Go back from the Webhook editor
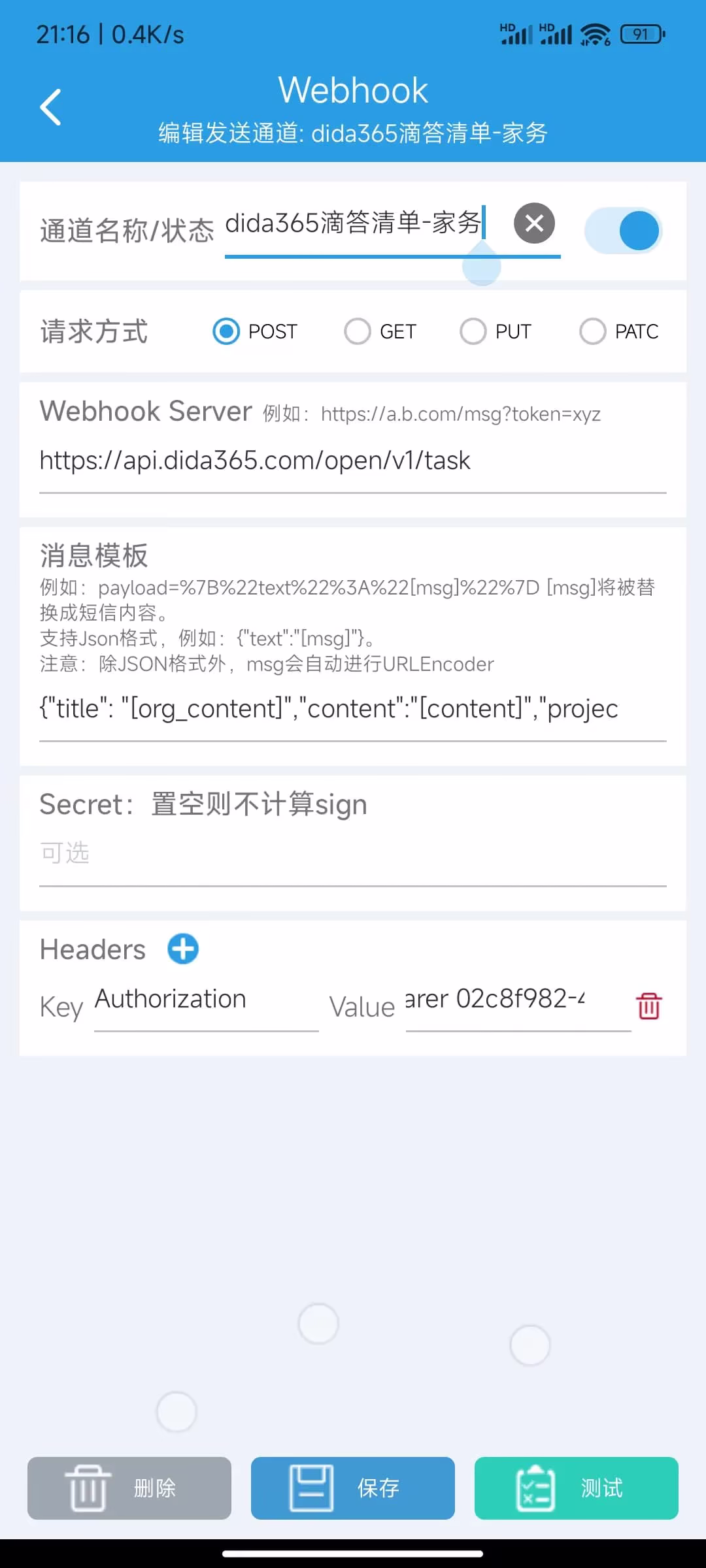 pyautogui.click(x=51, y=107)
